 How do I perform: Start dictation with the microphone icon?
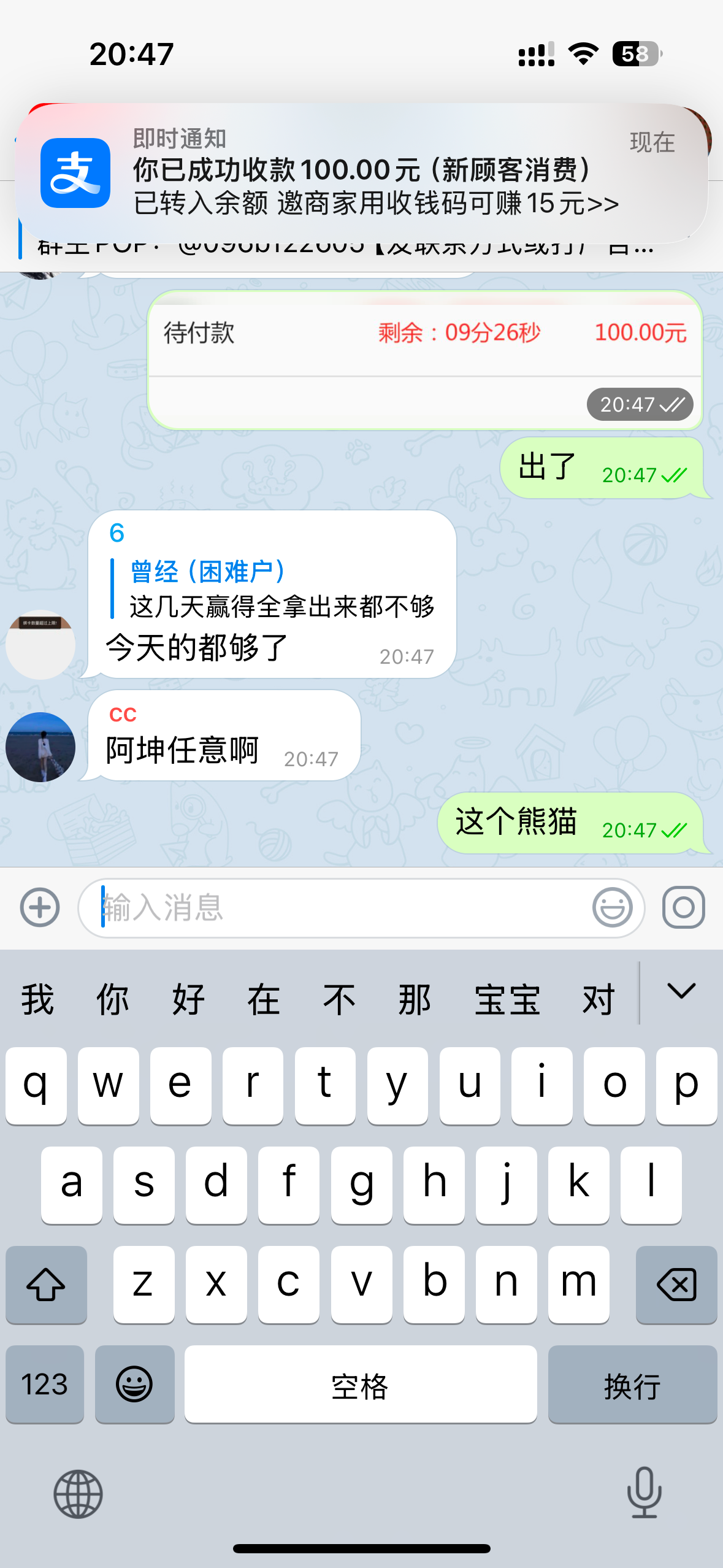tap(644, 1493)
